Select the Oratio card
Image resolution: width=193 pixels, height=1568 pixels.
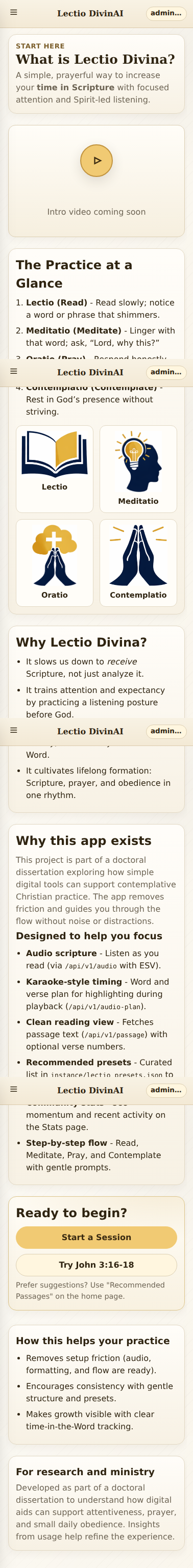click(54, 562)
